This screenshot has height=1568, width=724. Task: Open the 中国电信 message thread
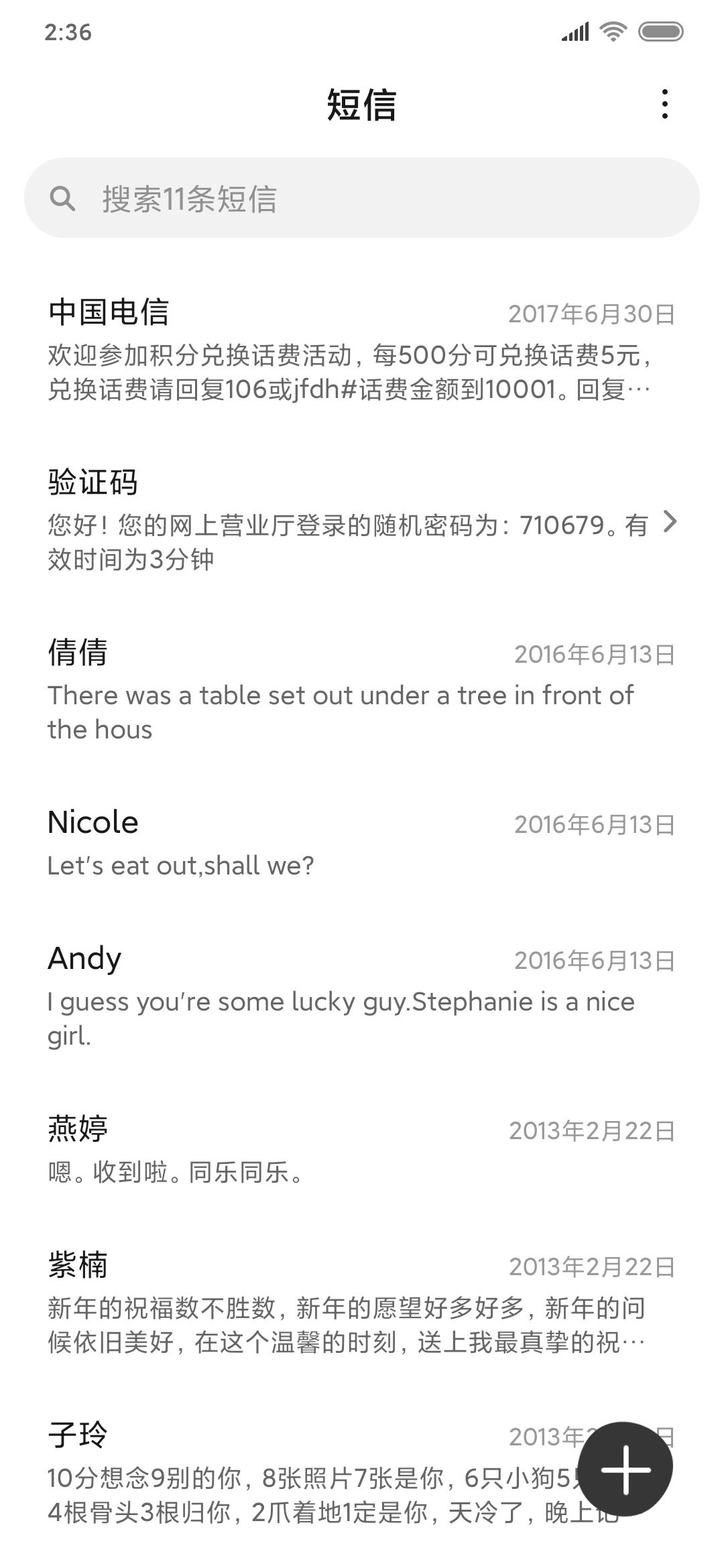coord(362,349)
